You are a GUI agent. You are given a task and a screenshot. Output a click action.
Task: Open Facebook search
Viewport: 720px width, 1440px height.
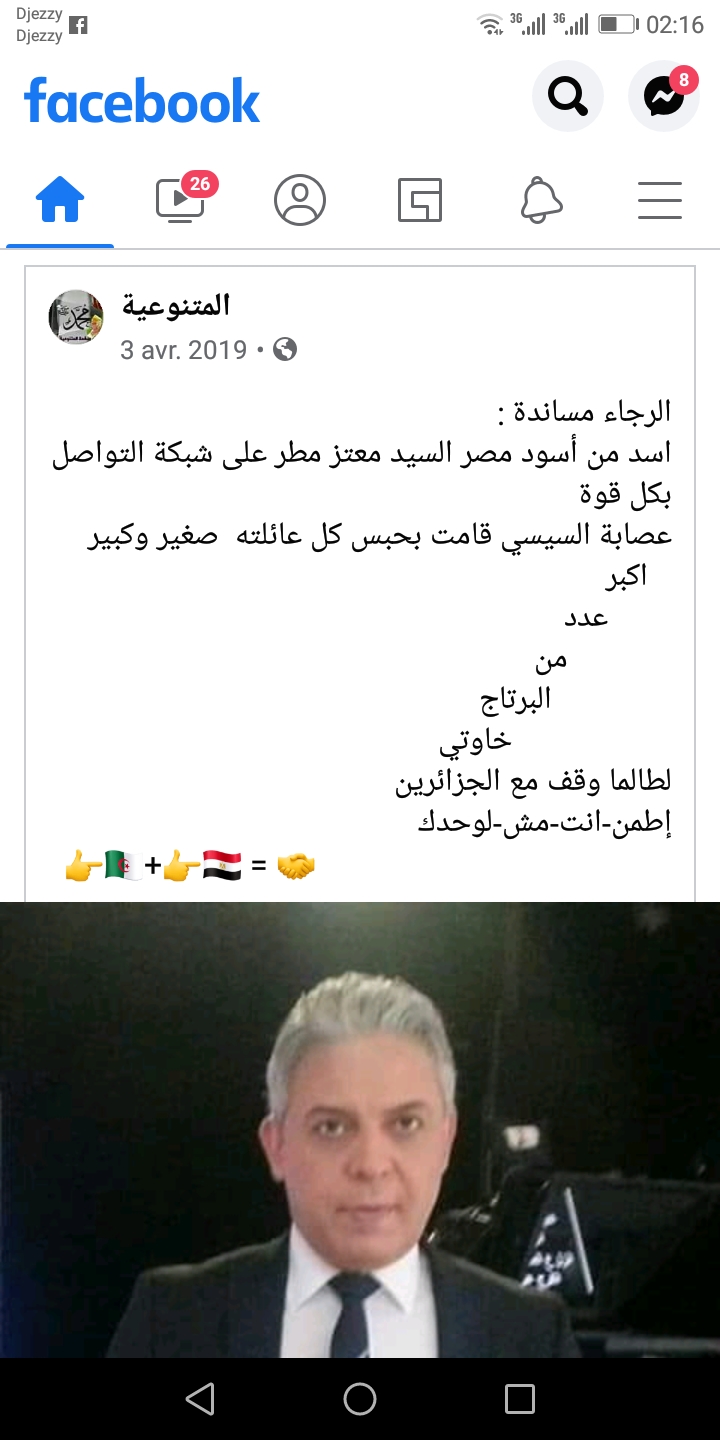pyautogui.click(x=568, y=97)
